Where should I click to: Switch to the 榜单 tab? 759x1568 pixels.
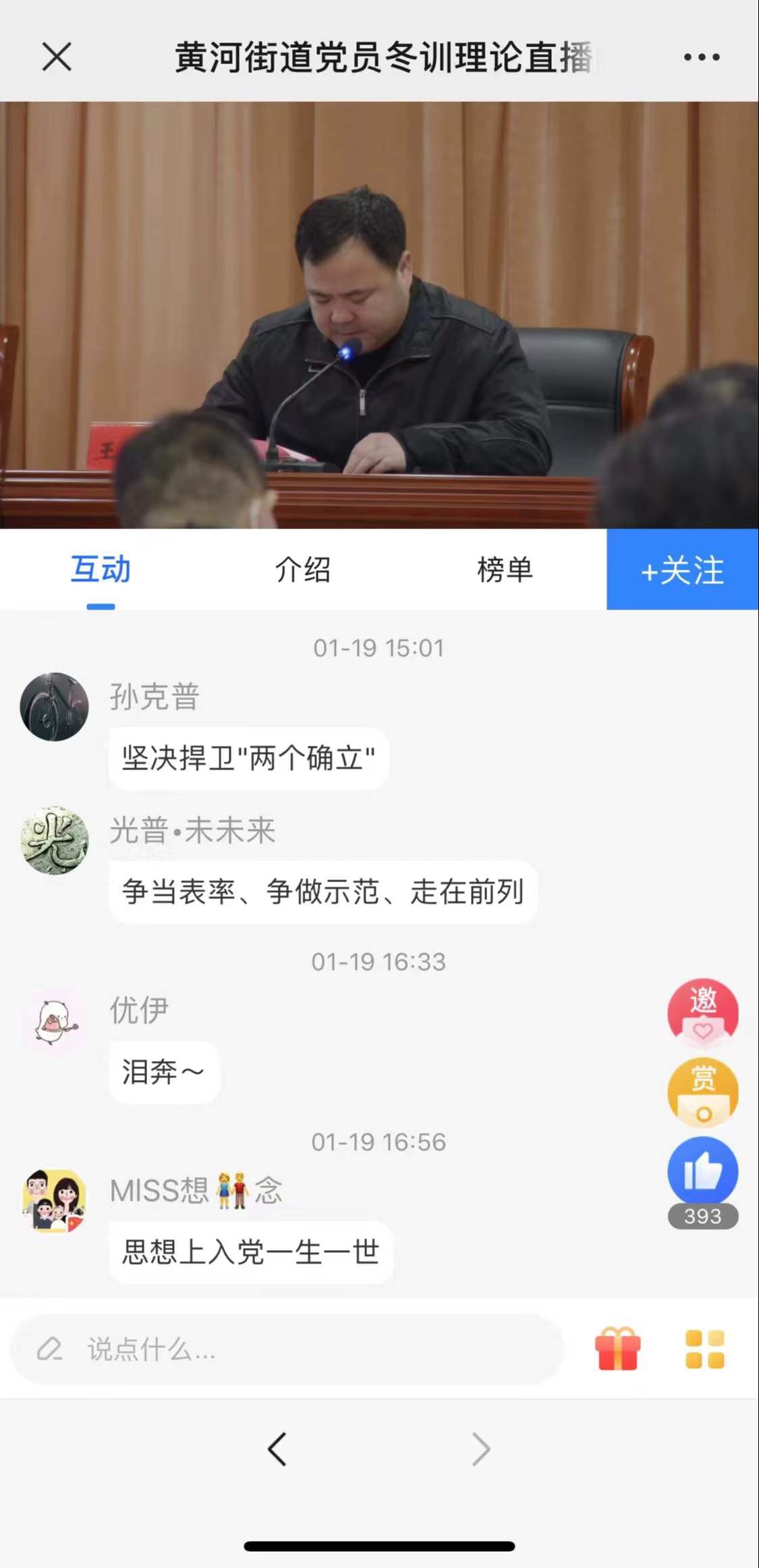[505, 570]
